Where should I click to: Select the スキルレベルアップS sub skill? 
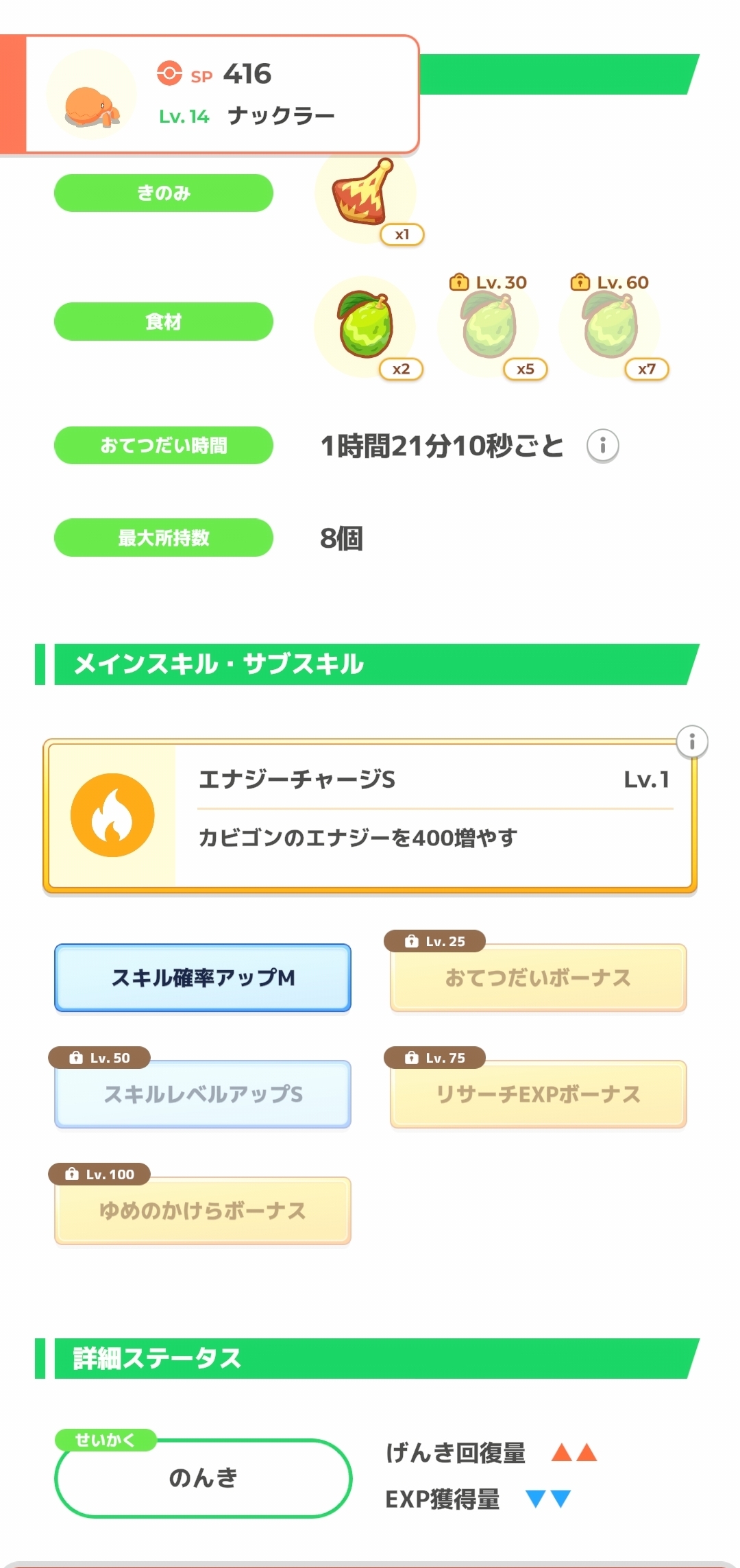point(203,1094)
